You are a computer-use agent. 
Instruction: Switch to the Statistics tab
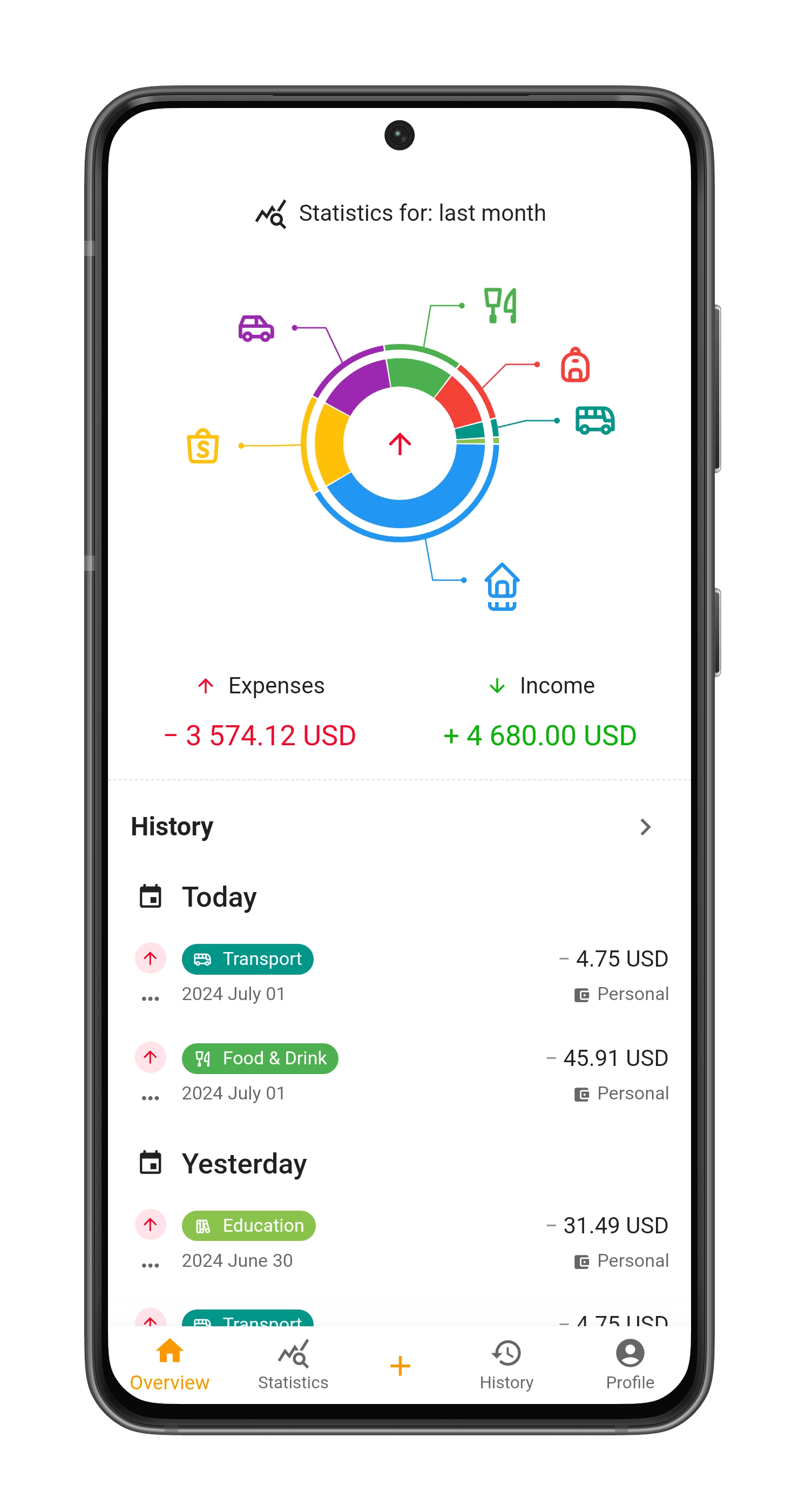pyautogui.click(x=293, y=1365)
